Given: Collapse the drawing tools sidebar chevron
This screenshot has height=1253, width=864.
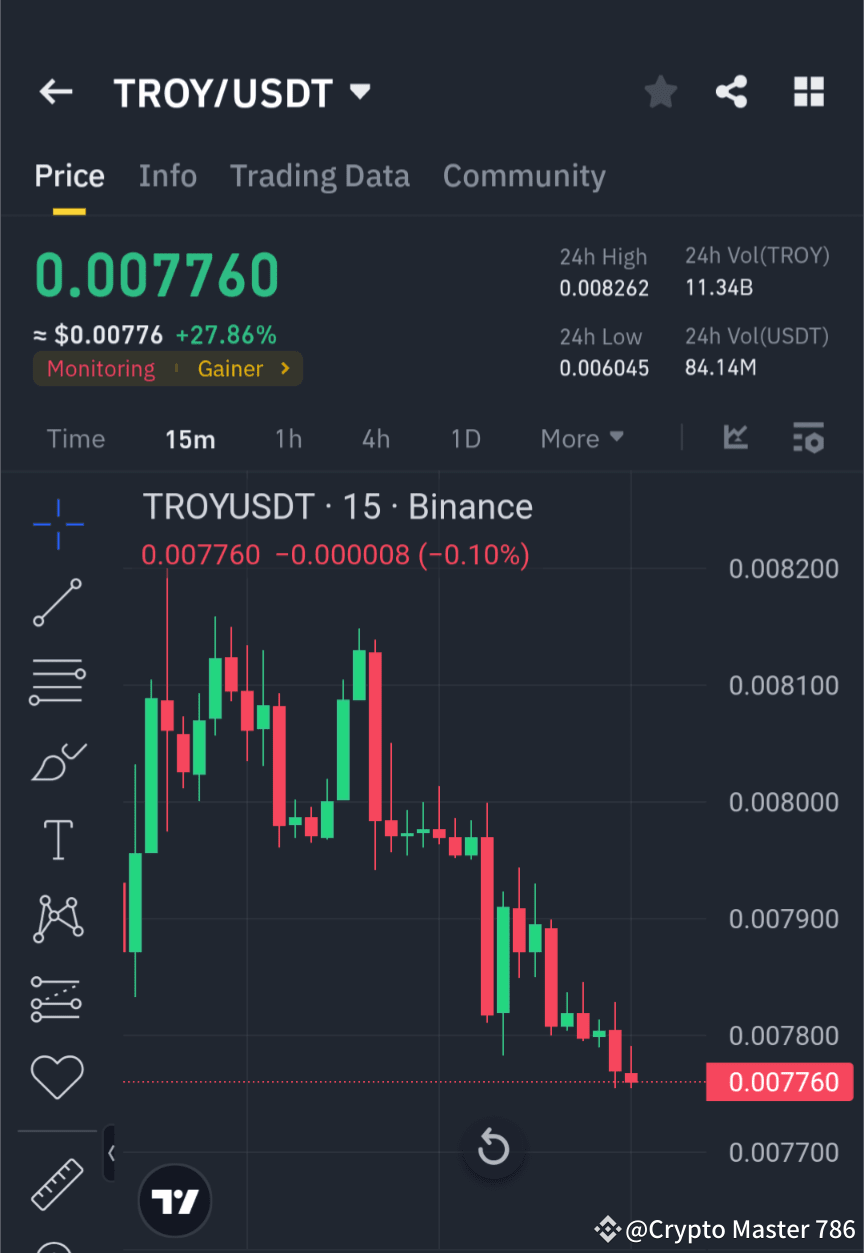Looking at the screenshot, I should click(110, 1153).
